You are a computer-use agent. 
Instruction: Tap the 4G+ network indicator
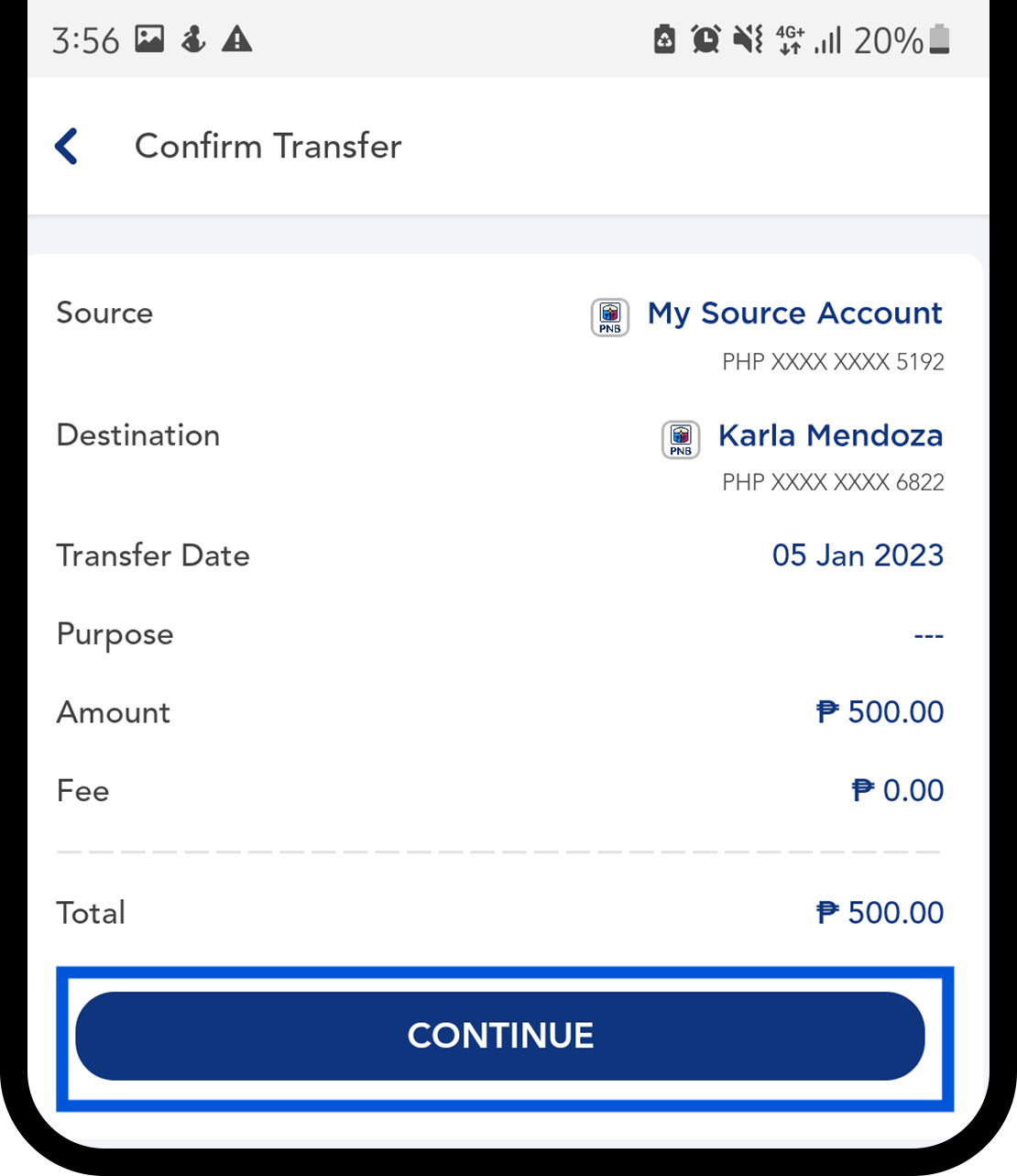tap(788, 38)
